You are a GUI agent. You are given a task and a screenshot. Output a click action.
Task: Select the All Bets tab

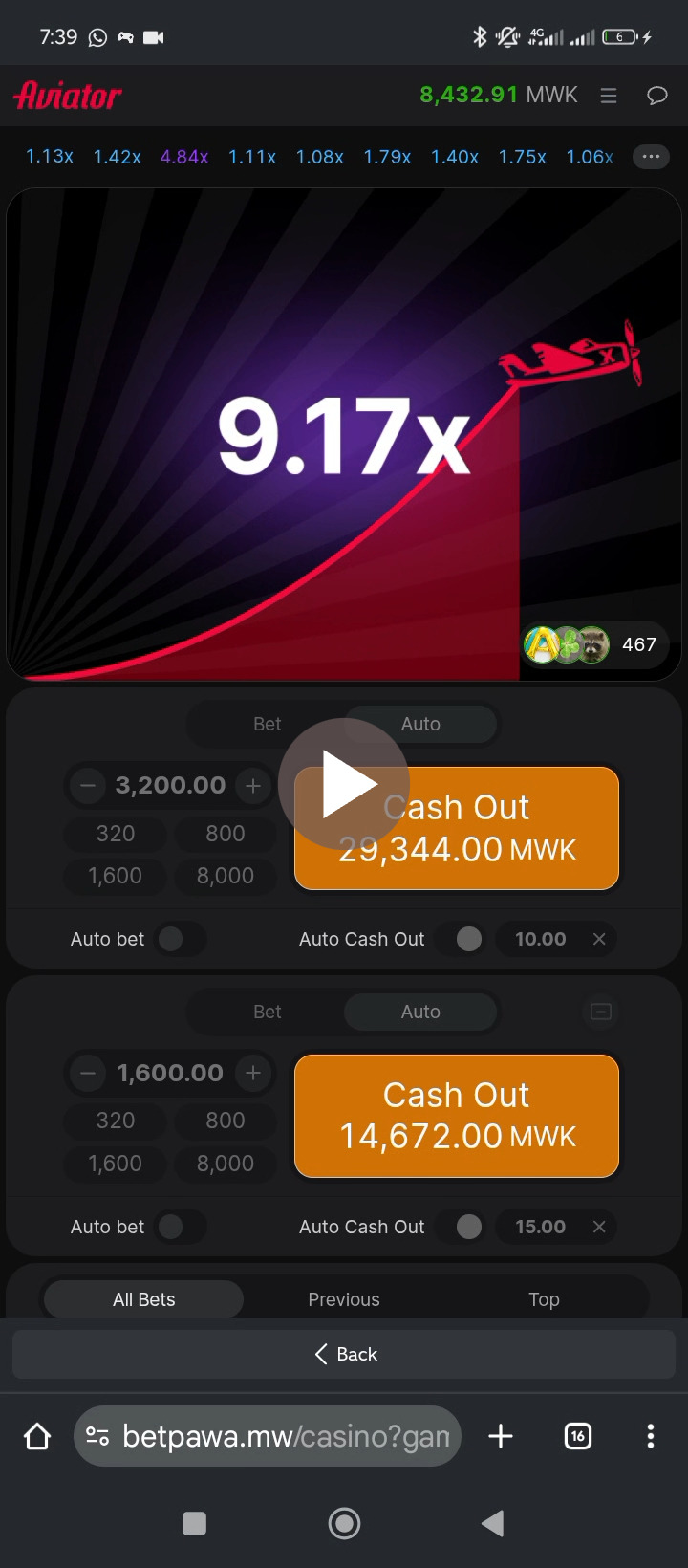coord(144,1299)
